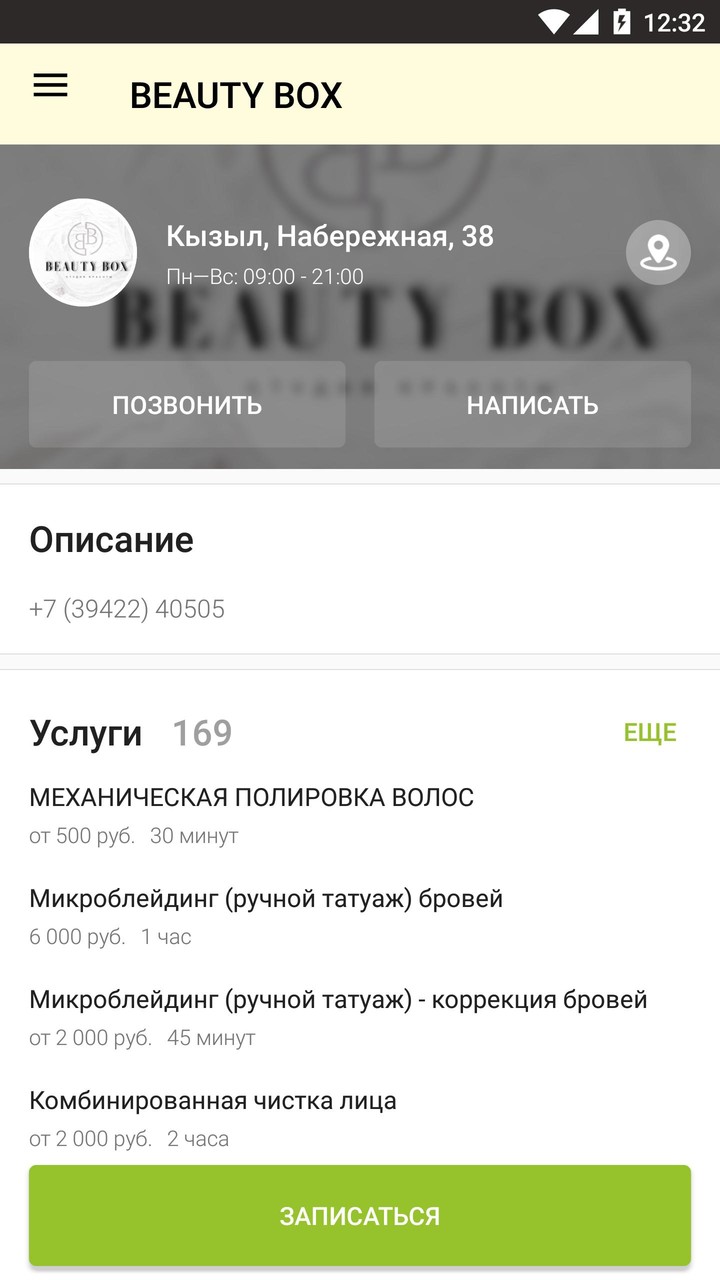Viewport: 720px width, 1280px height.
Task: Expand the Описание section
Action: coord(112,540)
